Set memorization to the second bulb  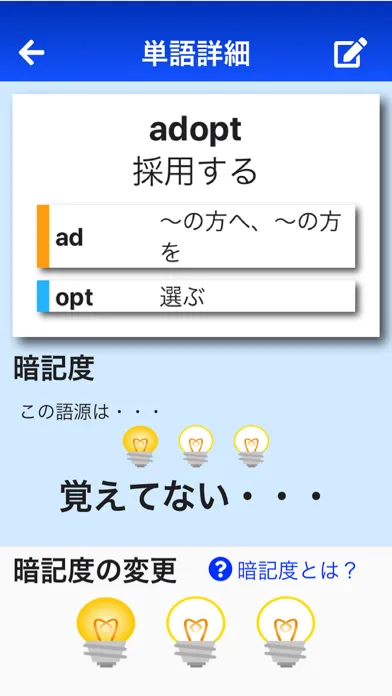[x=196, y=631]
